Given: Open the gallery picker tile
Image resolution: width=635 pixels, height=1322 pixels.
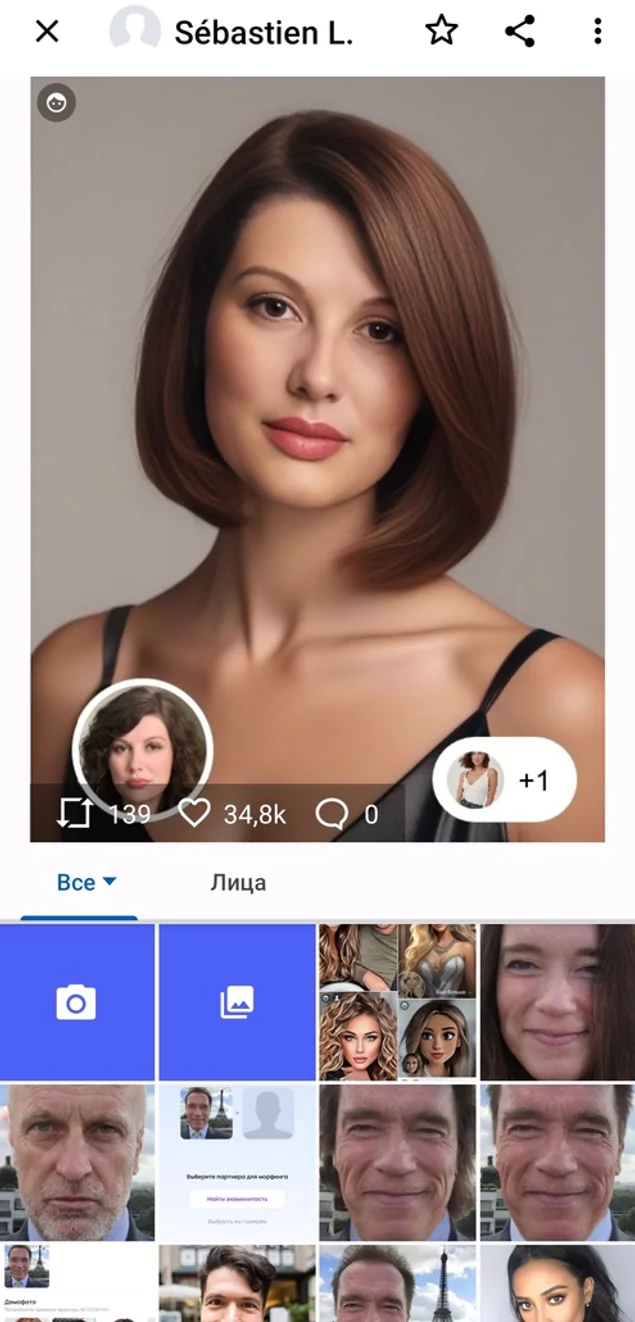Looking at the screenshot, I should click(x=237, y=1002).
